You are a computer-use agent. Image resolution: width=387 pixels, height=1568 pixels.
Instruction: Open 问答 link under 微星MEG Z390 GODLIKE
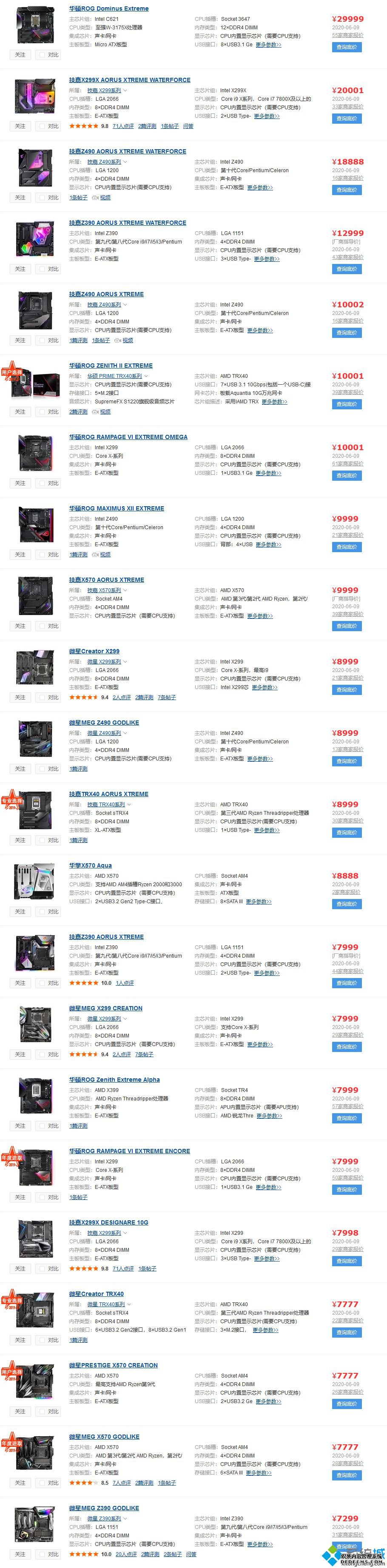coord(191,1554)
